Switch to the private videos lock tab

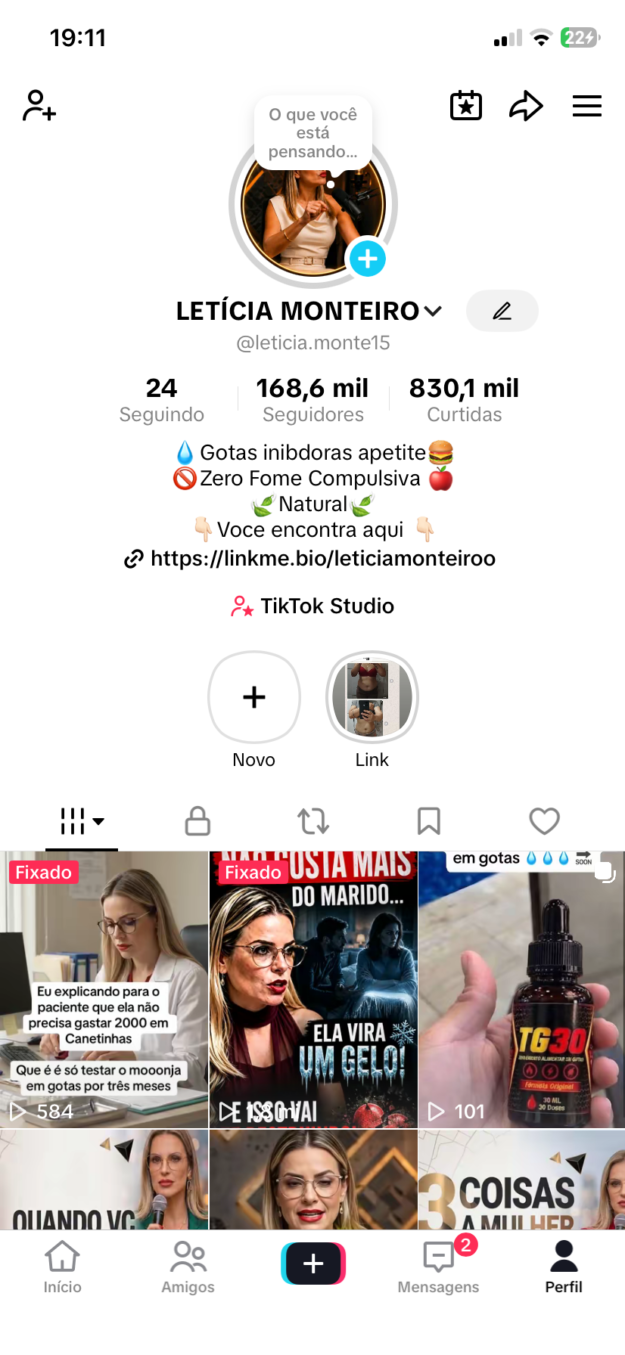point(198,822)
